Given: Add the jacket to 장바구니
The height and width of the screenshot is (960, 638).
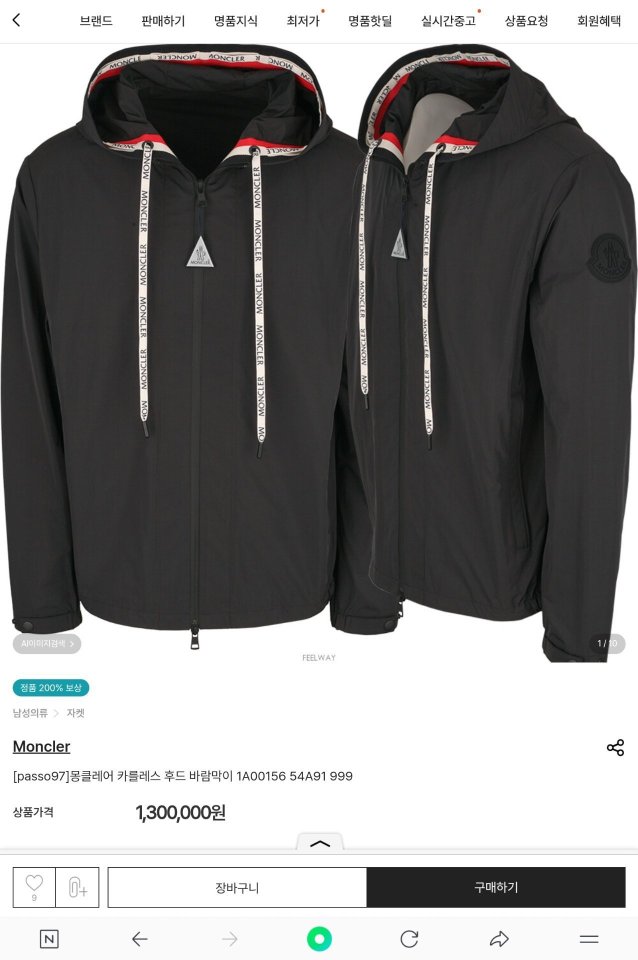Looking at the screenshot, I should (237, 887).
